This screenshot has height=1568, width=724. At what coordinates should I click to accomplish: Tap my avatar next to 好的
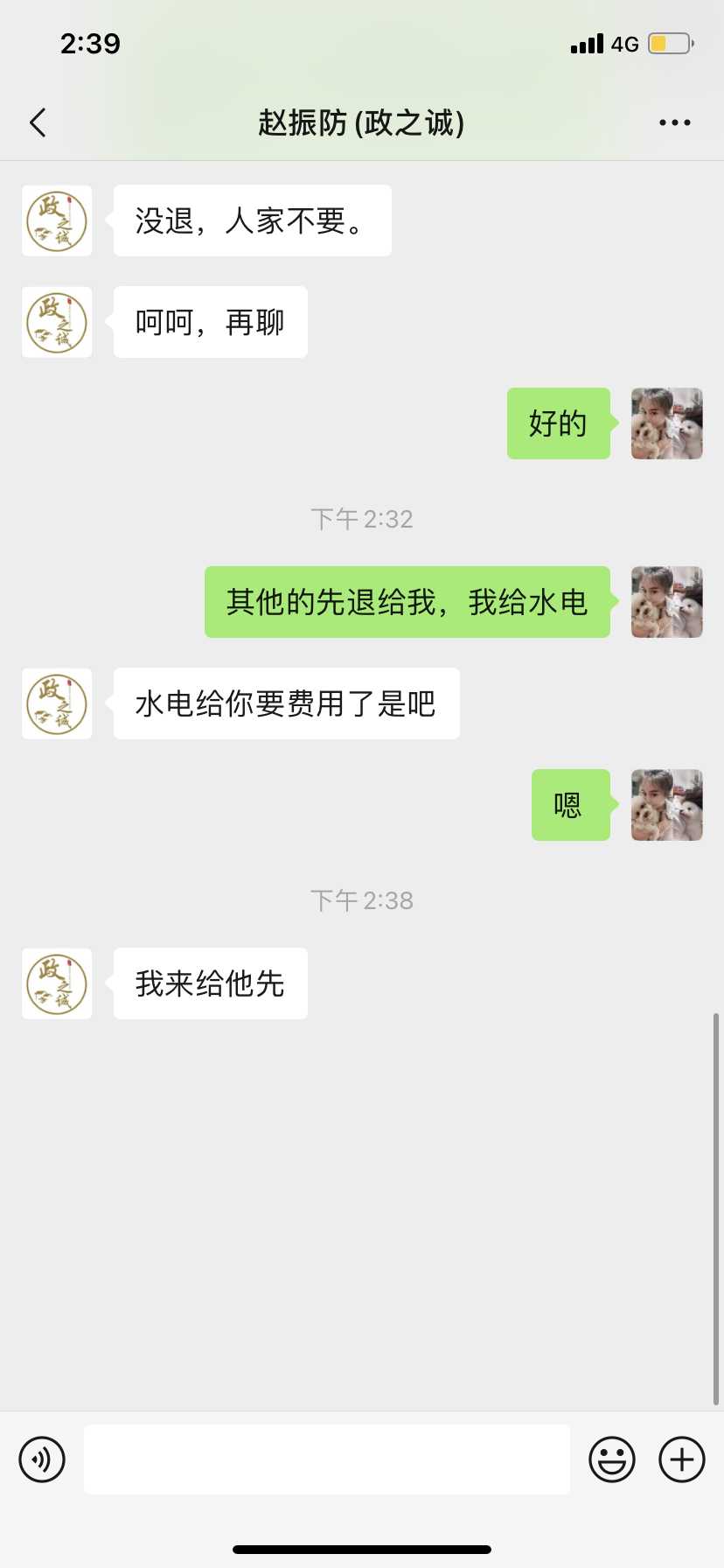coord(667,423)
